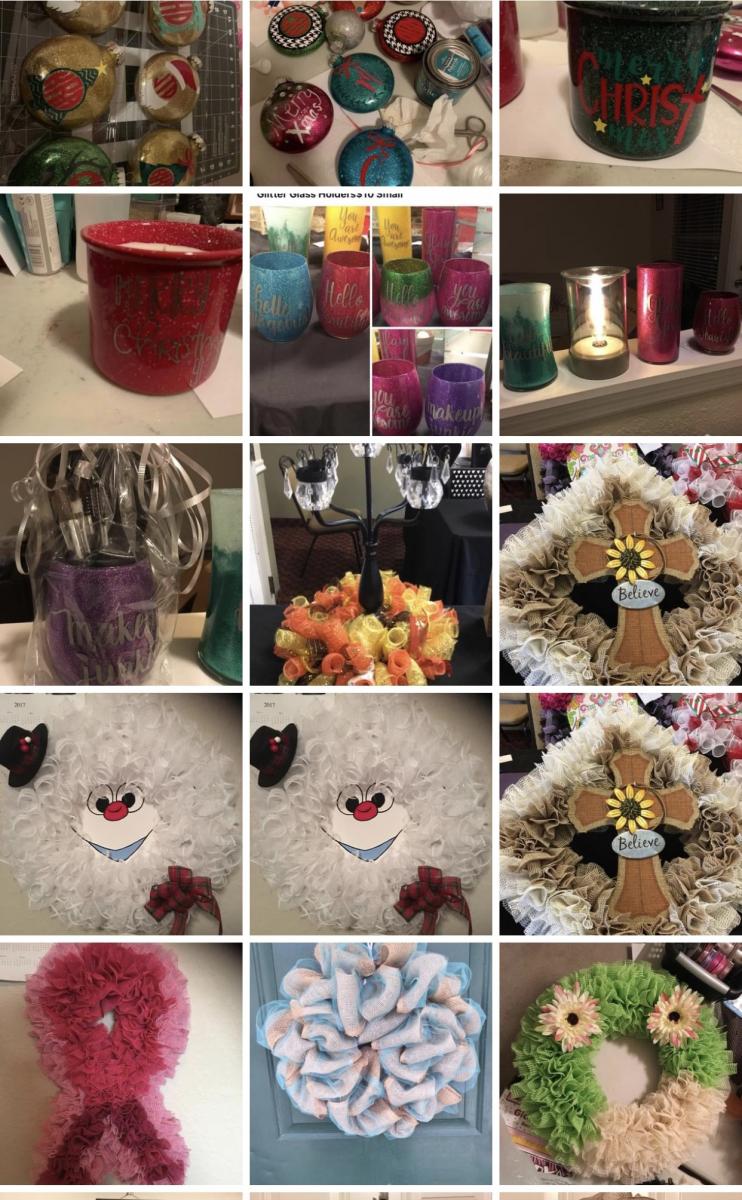Open the green wreath with daisies photo
The image size is (742, 1200).
[x=620, y=1064]
